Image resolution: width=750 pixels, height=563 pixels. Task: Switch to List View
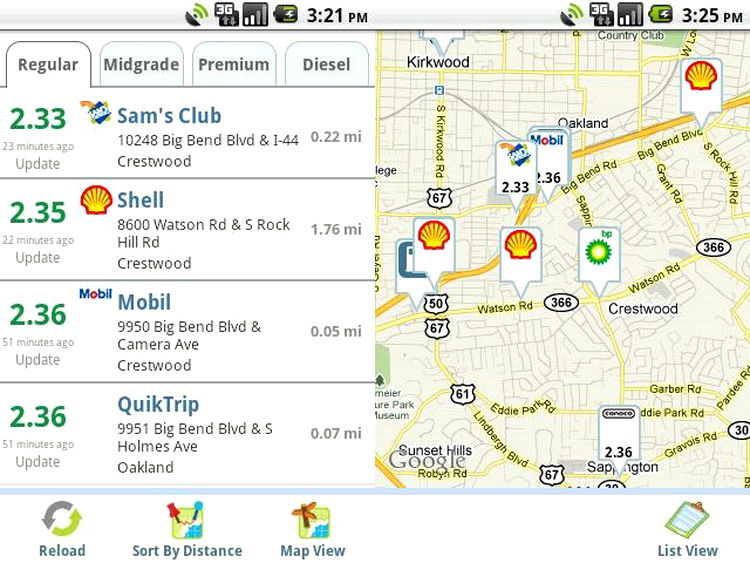[687, 531]
